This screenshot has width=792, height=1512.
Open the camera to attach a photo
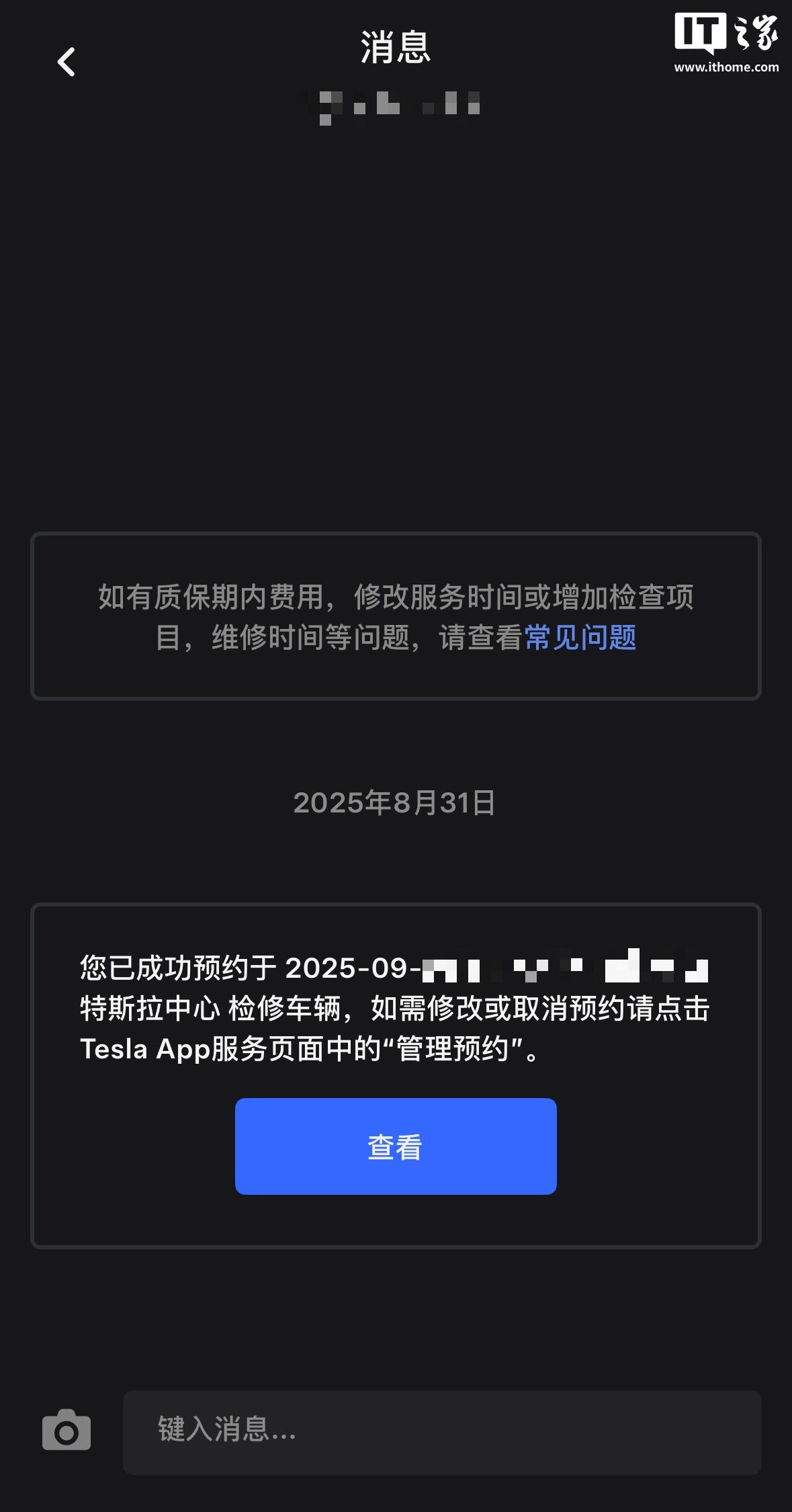pos(67,1430)
